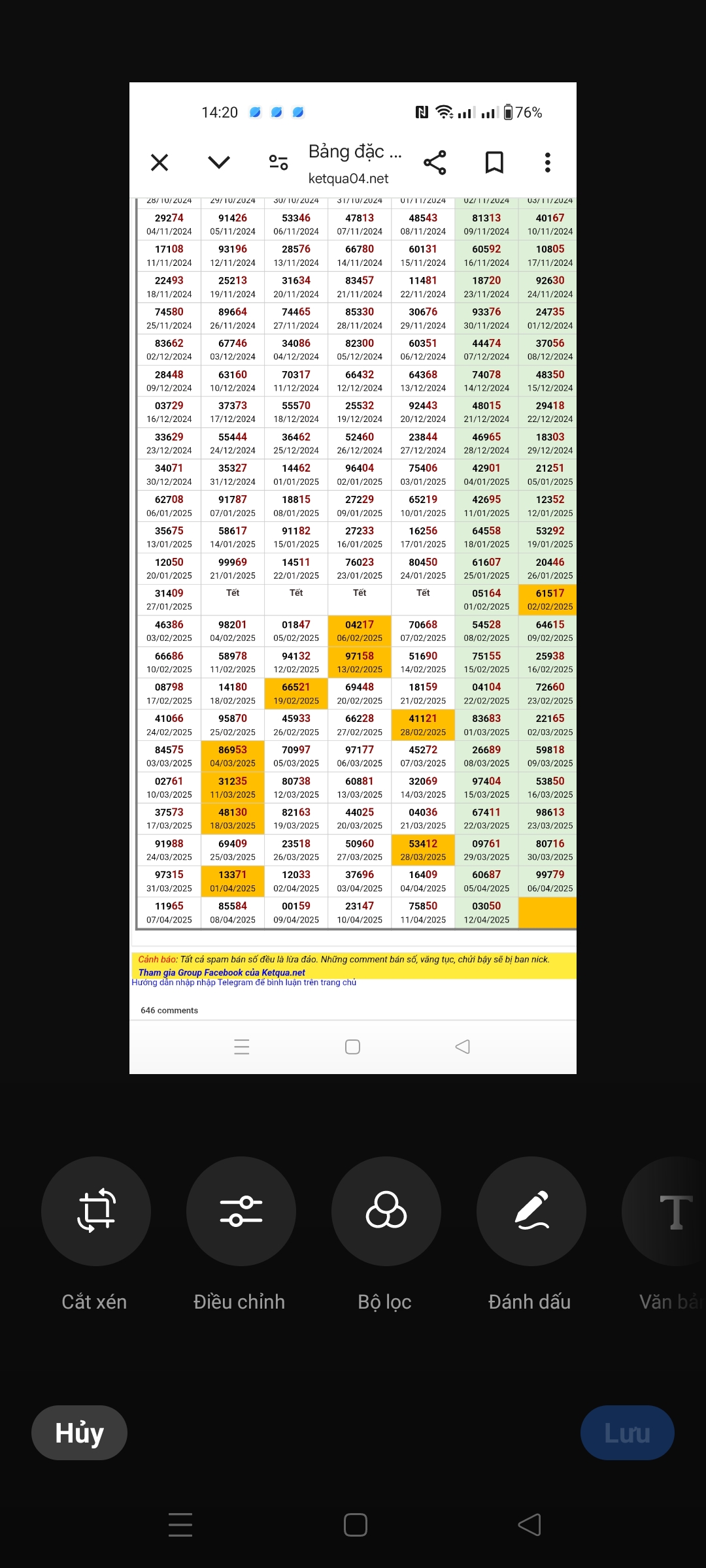706x1568 pixels.
Task: Select the Đánh dấu markup tool
Action: point(531,1211)
